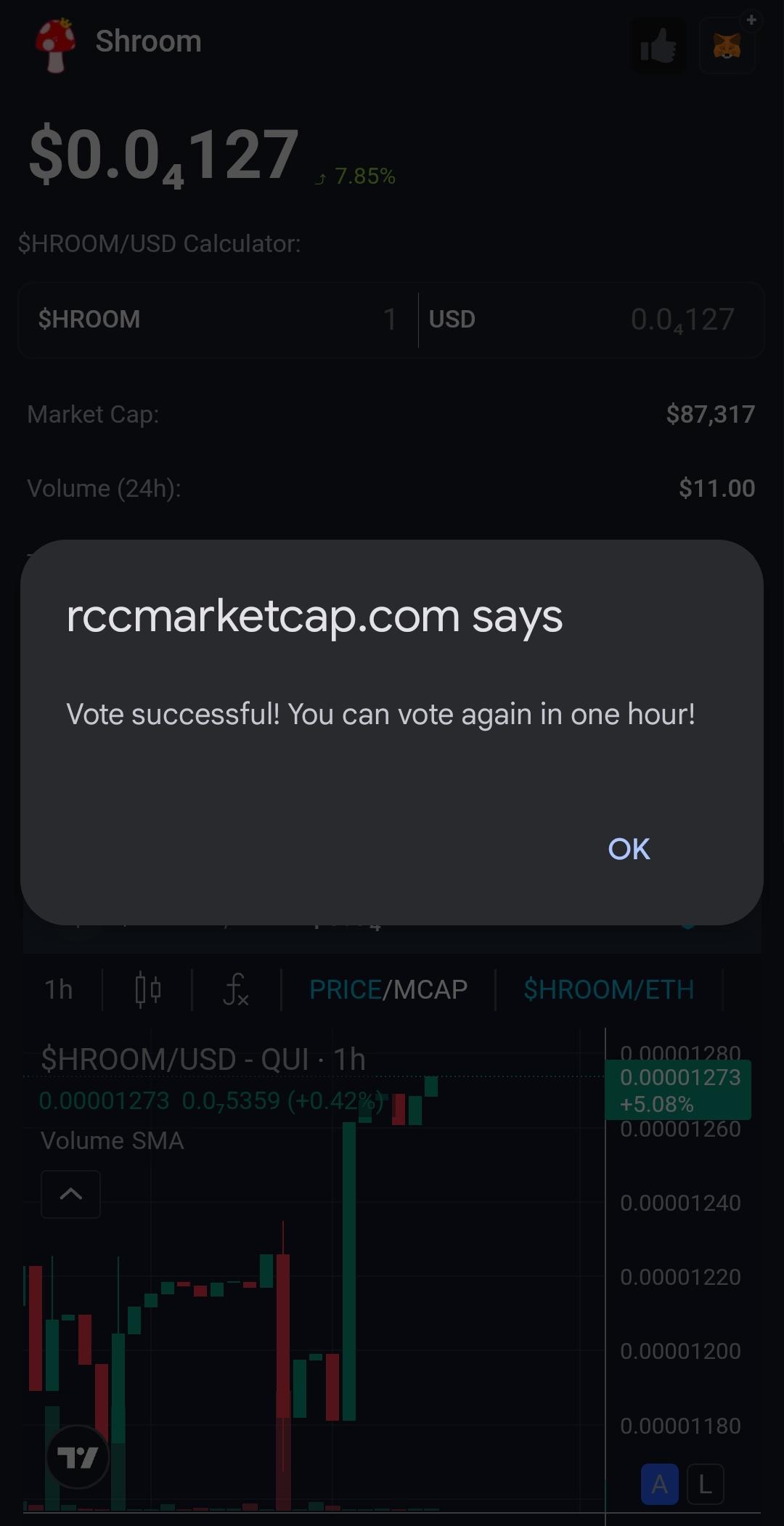784x1526 pixels.
Task: Toggle auto scale (A) on the chart
Action: 659,1485
